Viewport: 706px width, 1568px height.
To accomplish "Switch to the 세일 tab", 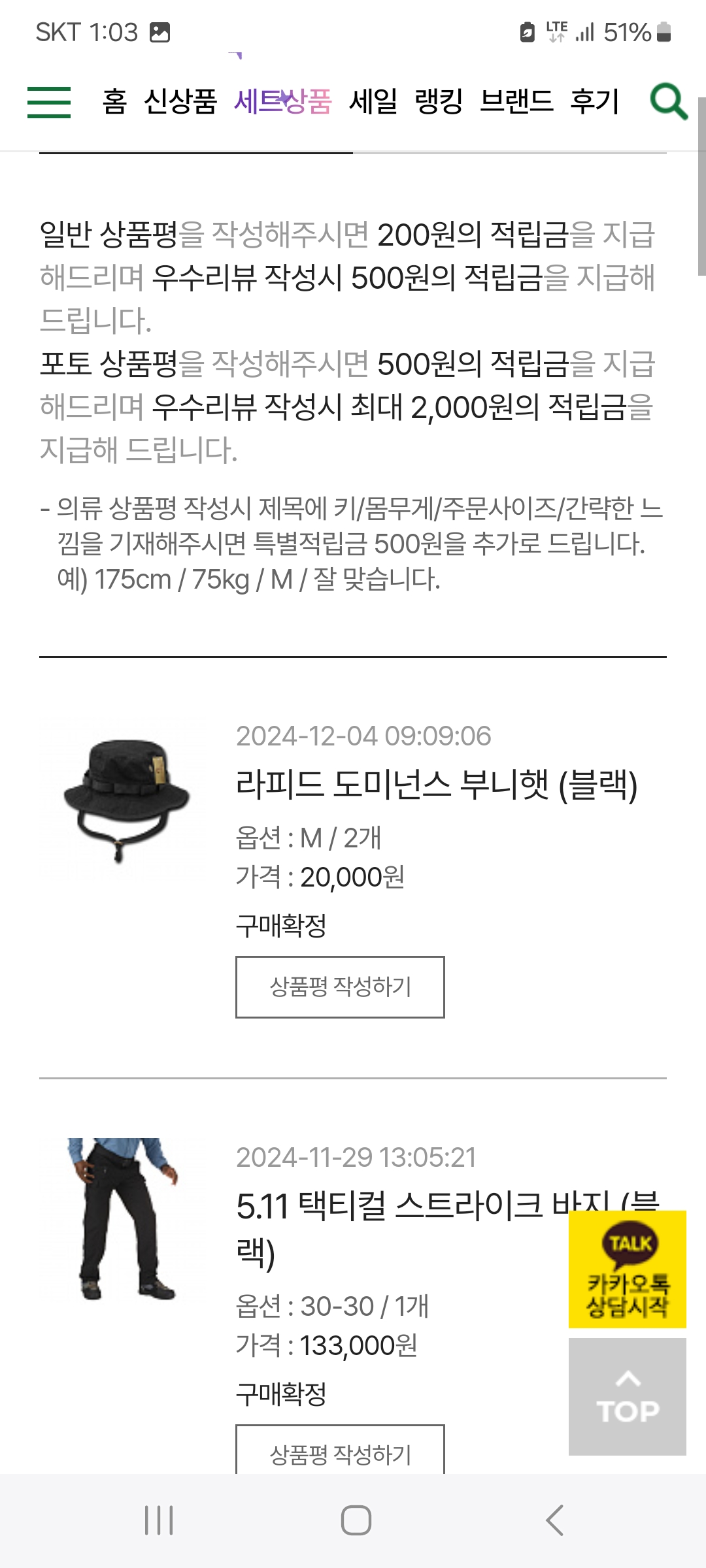I will click(x=373, y=102).
